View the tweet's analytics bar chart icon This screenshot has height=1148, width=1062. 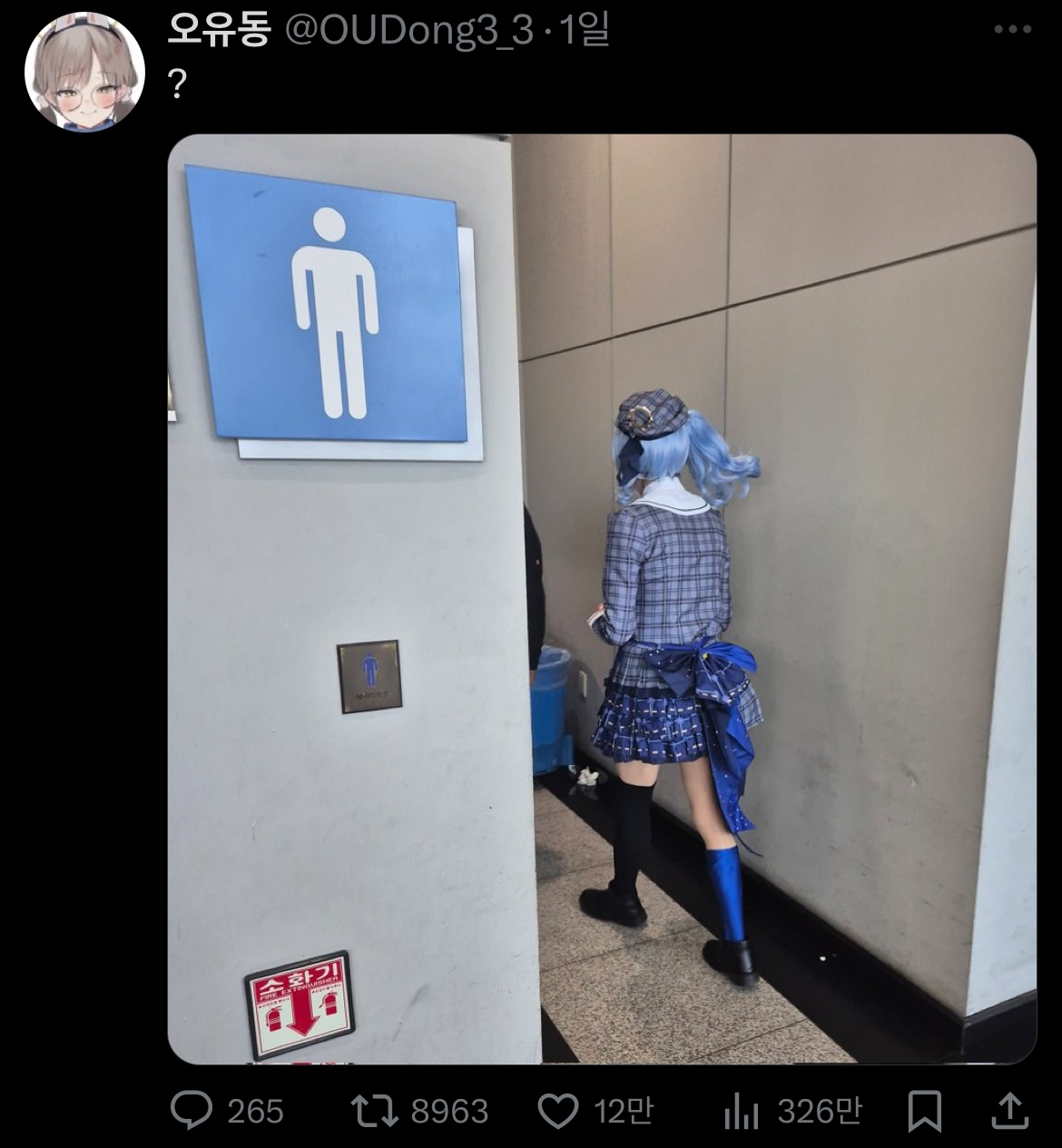(x=741, y=1111)
